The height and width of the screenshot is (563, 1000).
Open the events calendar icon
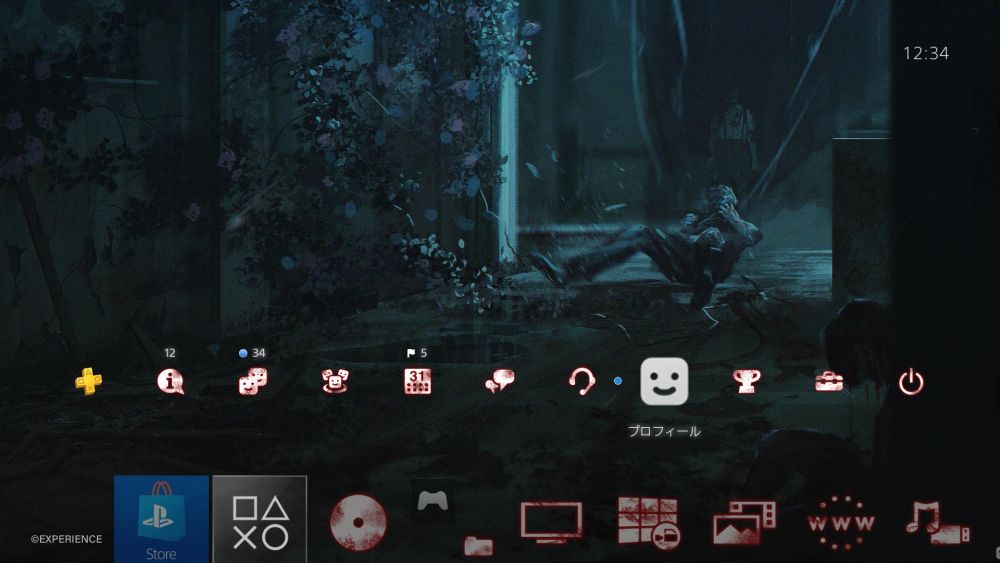click(417, 381)
